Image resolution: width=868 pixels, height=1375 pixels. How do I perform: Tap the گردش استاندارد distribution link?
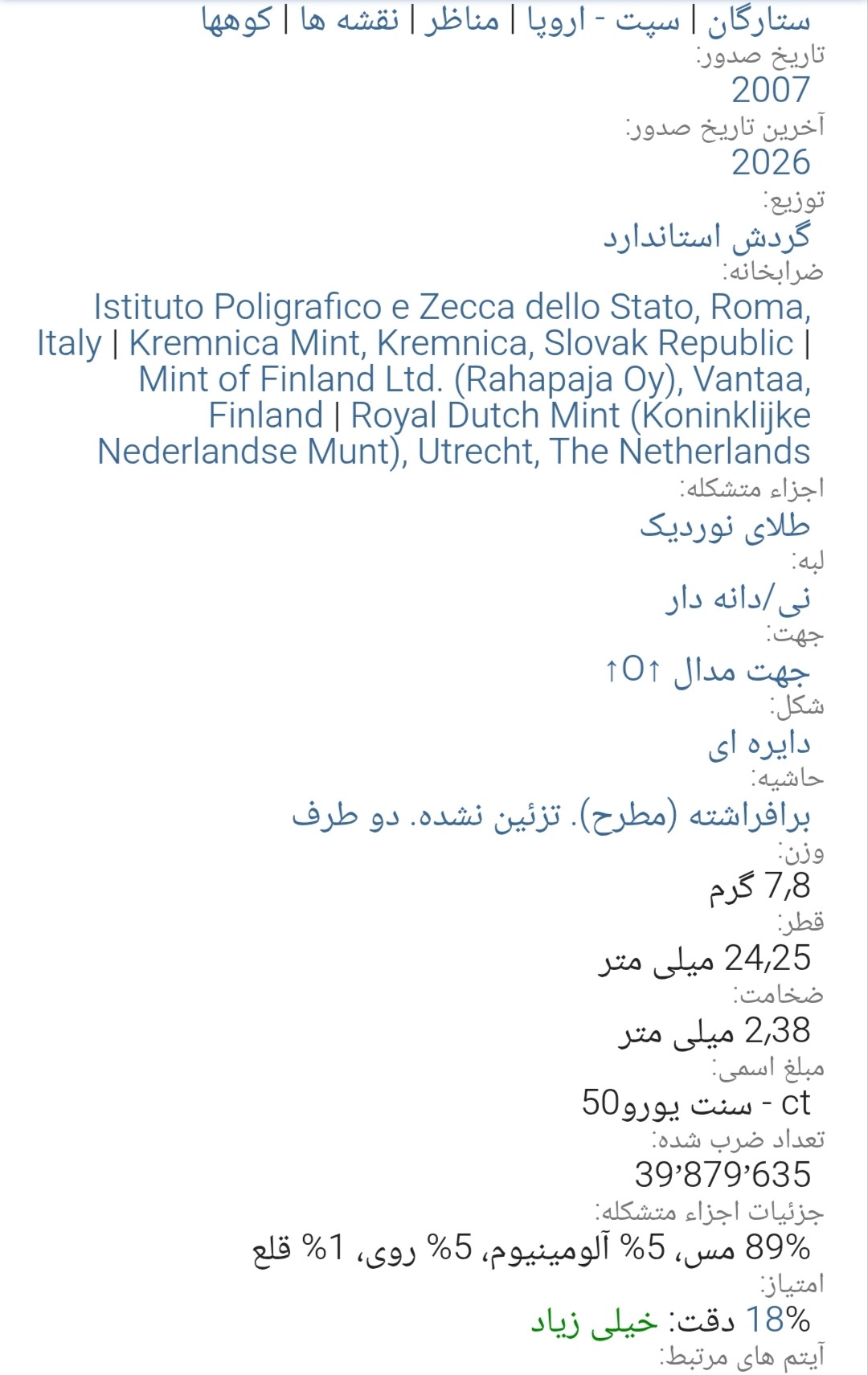pyautogui.click(x=706, y=236)
